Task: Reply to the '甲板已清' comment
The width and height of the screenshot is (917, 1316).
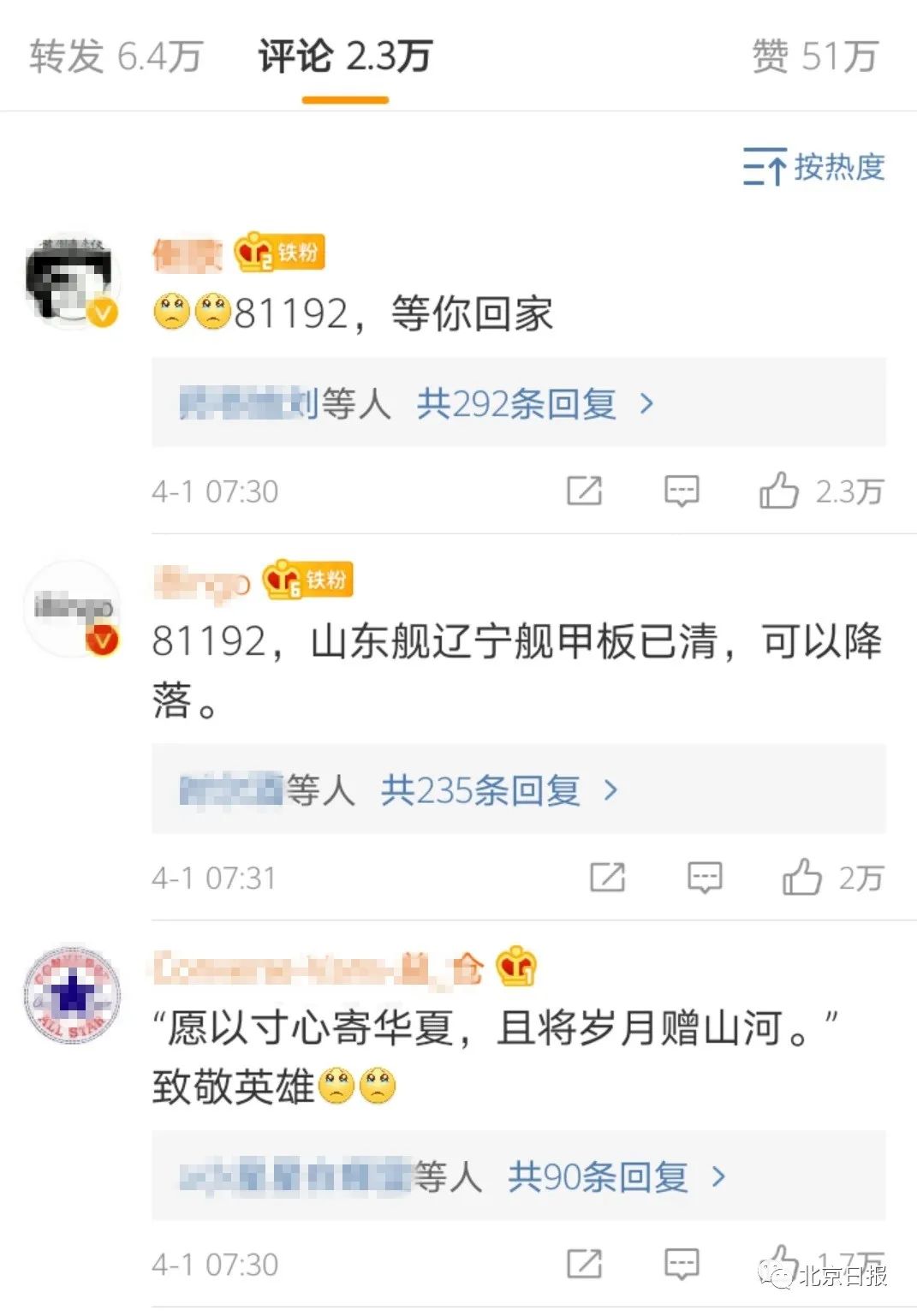Action: tap(705, 878)
